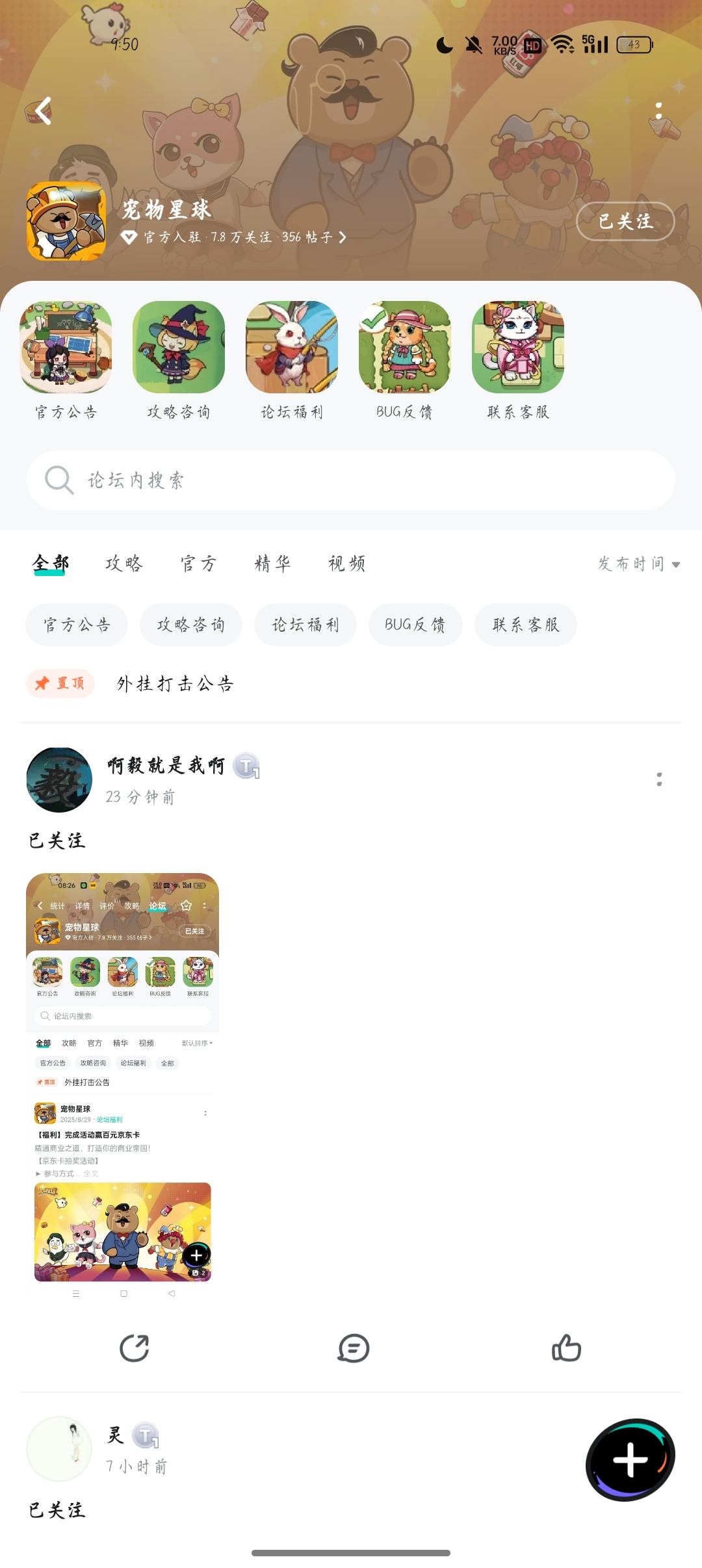Screen dimensions: 702x1568
Task: Open the pinned 外挂打击公告 announcement
Action: coord(175,683)
